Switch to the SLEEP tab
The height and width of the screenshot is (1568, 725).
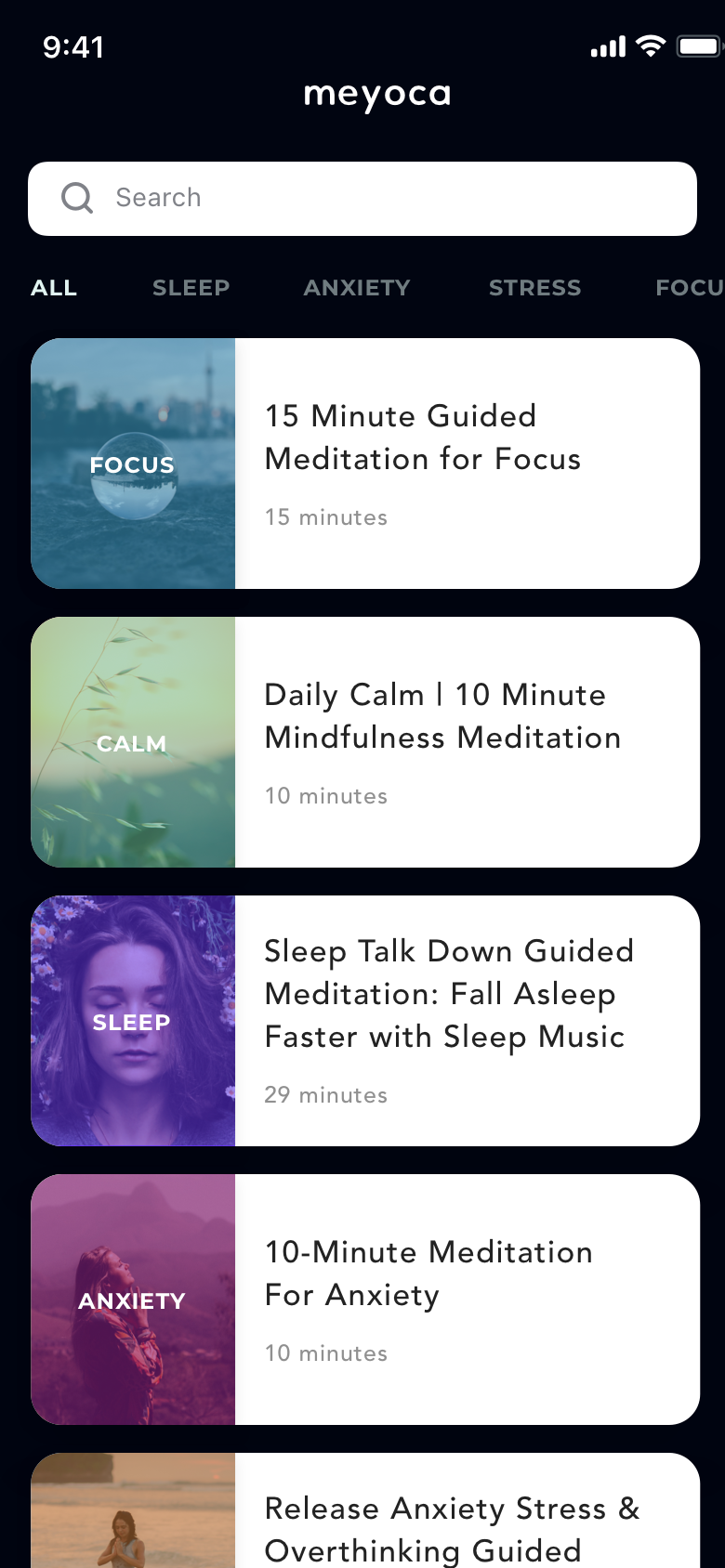click(191, 288)
